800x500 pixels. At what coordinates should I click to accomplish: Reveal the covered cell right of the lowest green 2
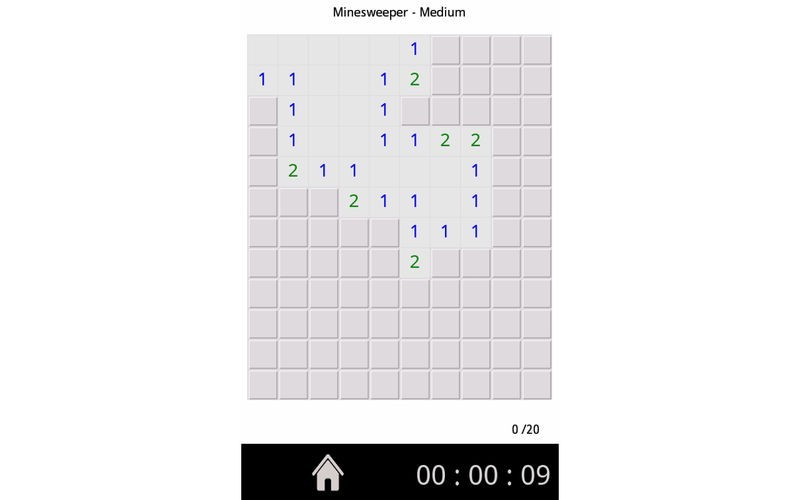445,263
